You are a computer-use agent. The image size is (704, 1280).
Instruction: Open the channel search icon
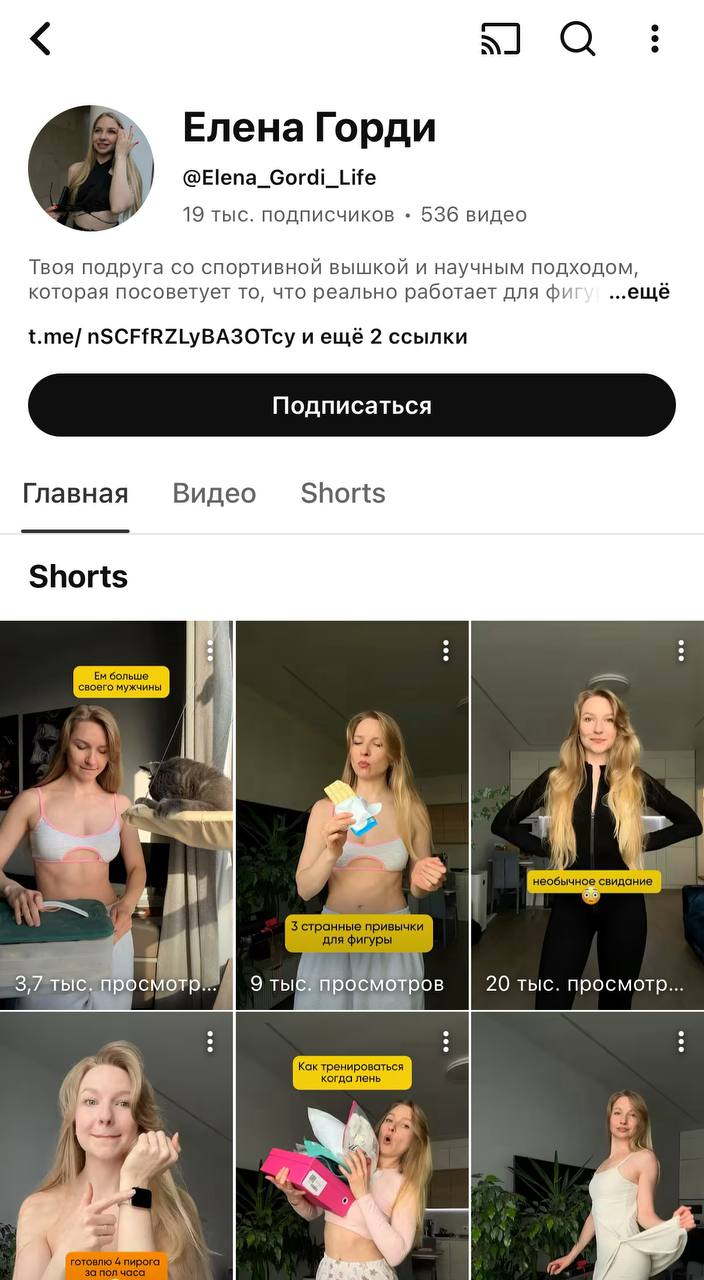[578, 39]
